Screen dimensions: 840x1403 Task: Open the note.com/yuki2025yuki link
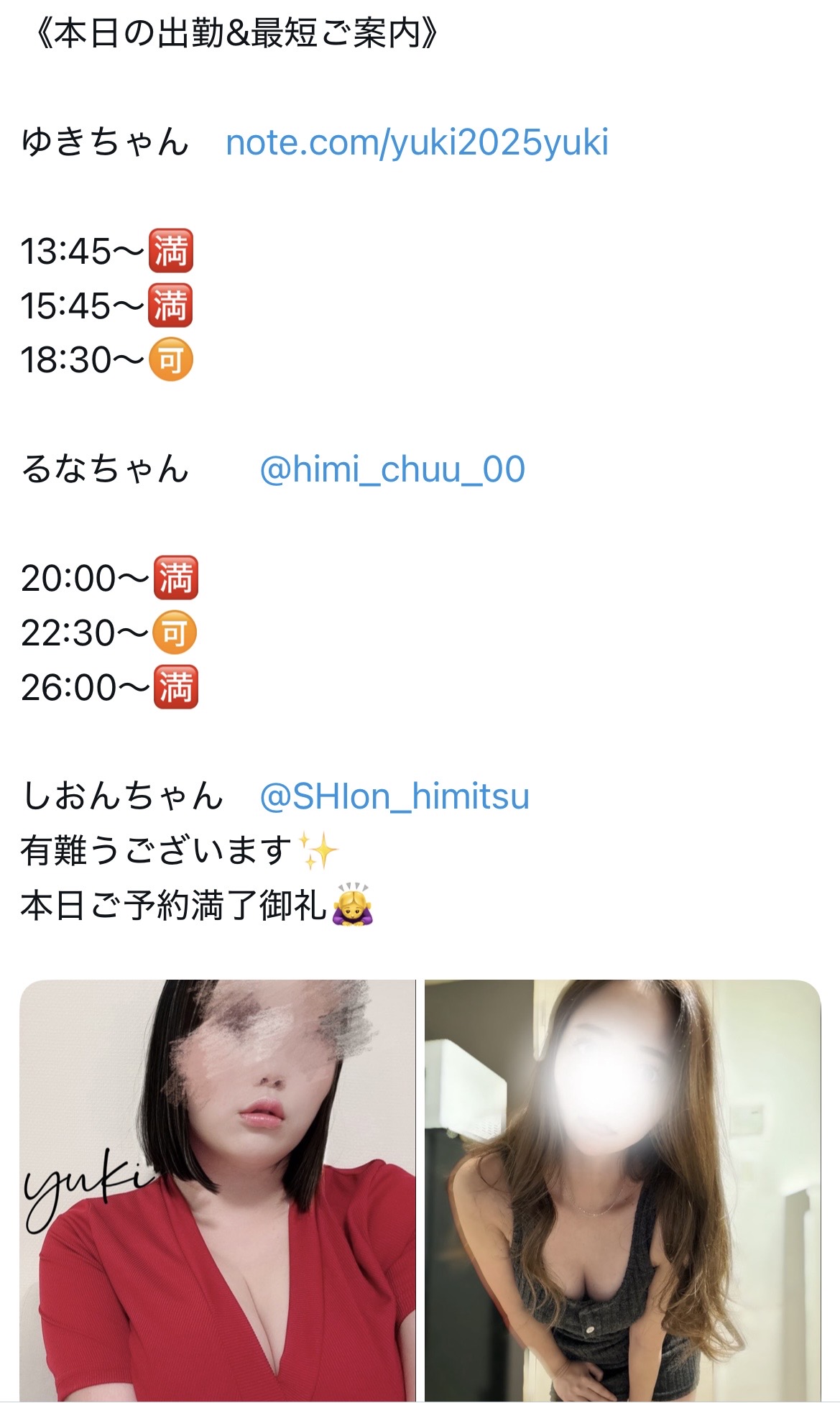tap(417, 142)
